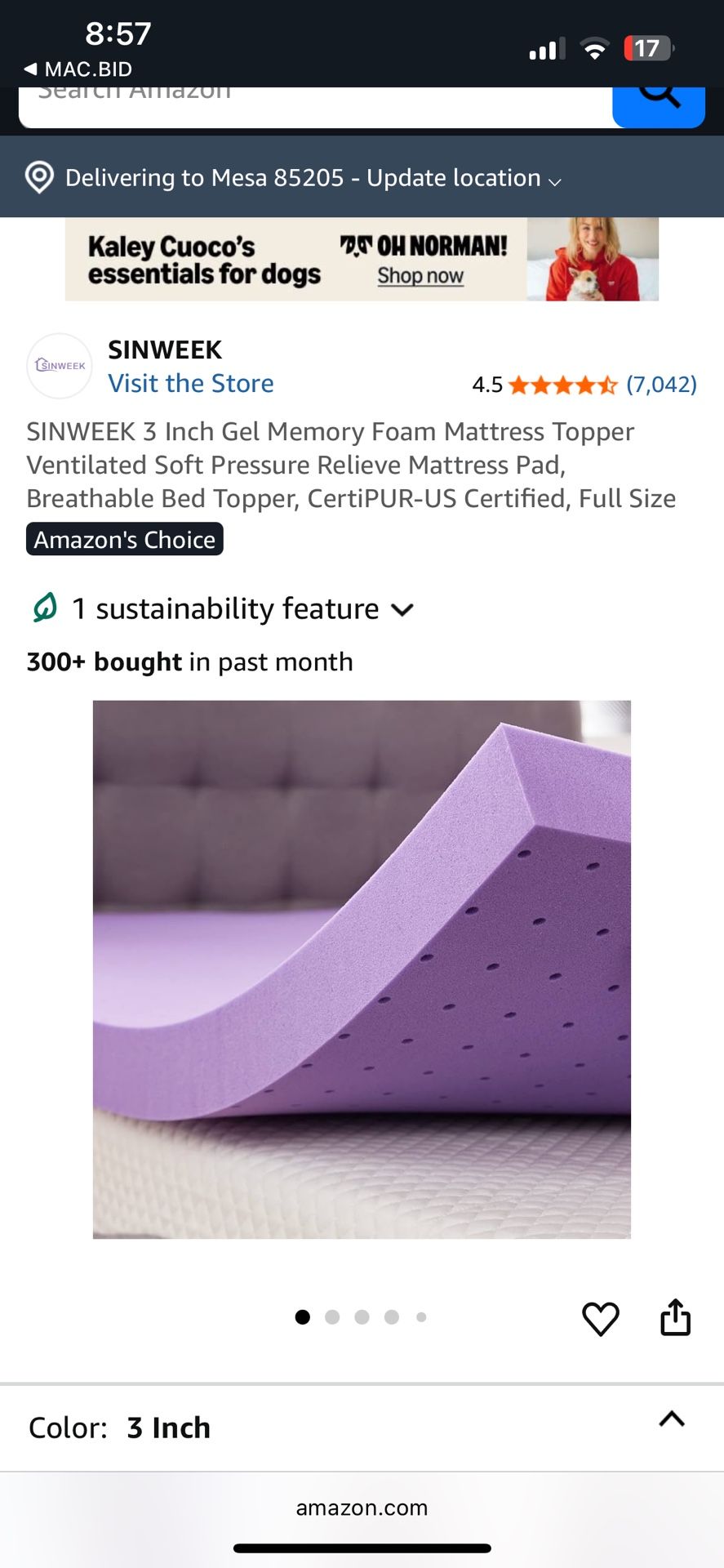Return to the MAC.BID app

click(x=78, y=69)
